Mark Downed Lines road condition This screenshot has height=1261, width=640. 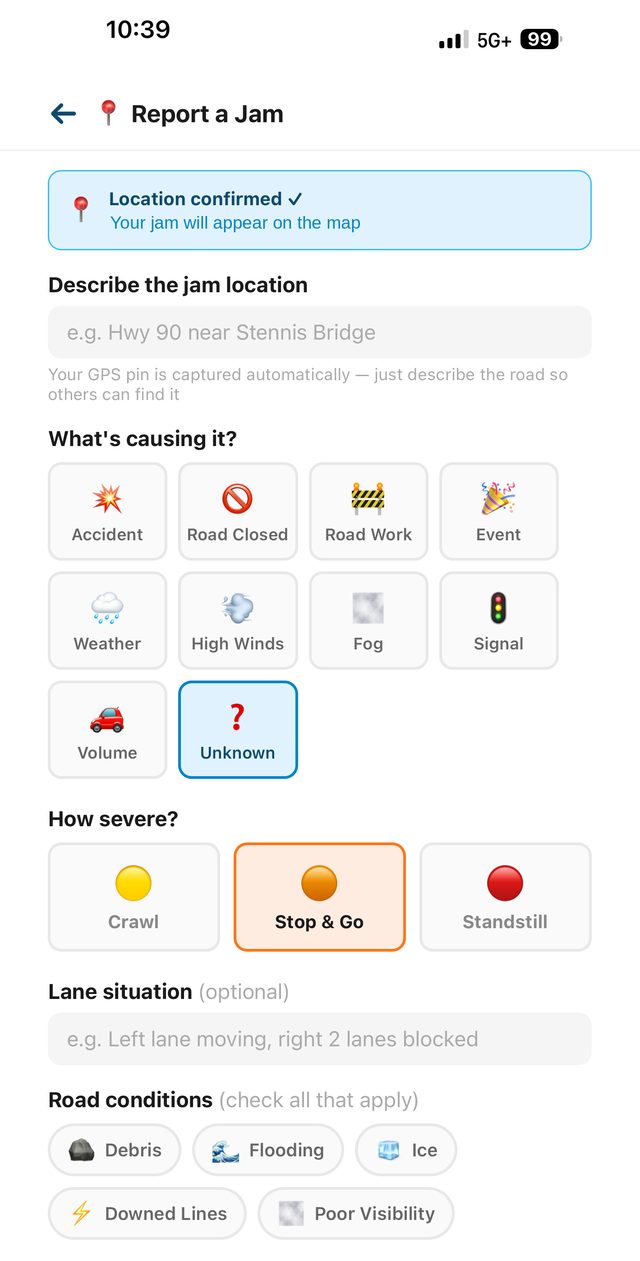click(147, 1213)
